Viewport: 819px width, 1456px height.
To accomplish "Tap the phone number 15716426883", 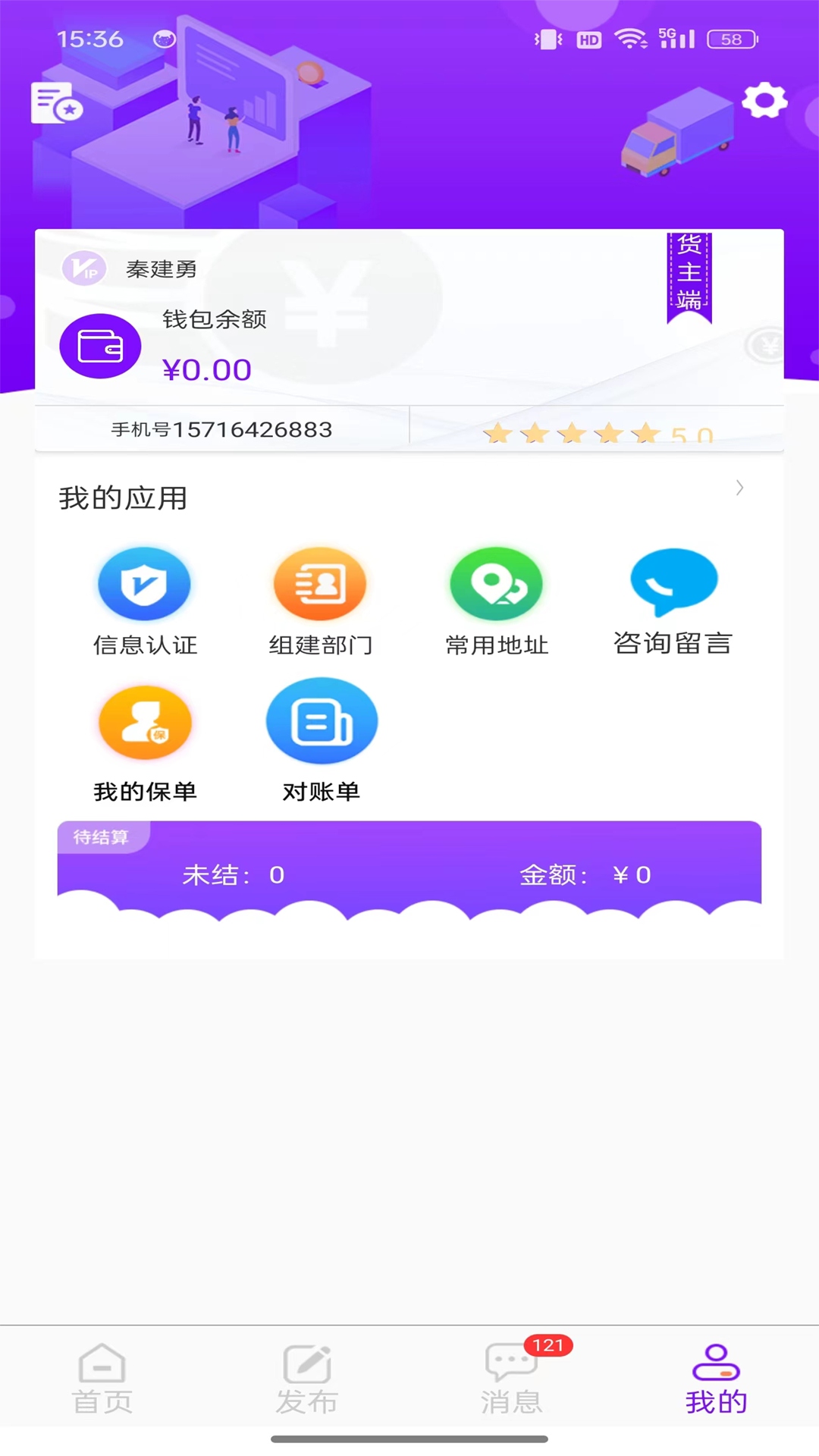I will tap(221, 429).
